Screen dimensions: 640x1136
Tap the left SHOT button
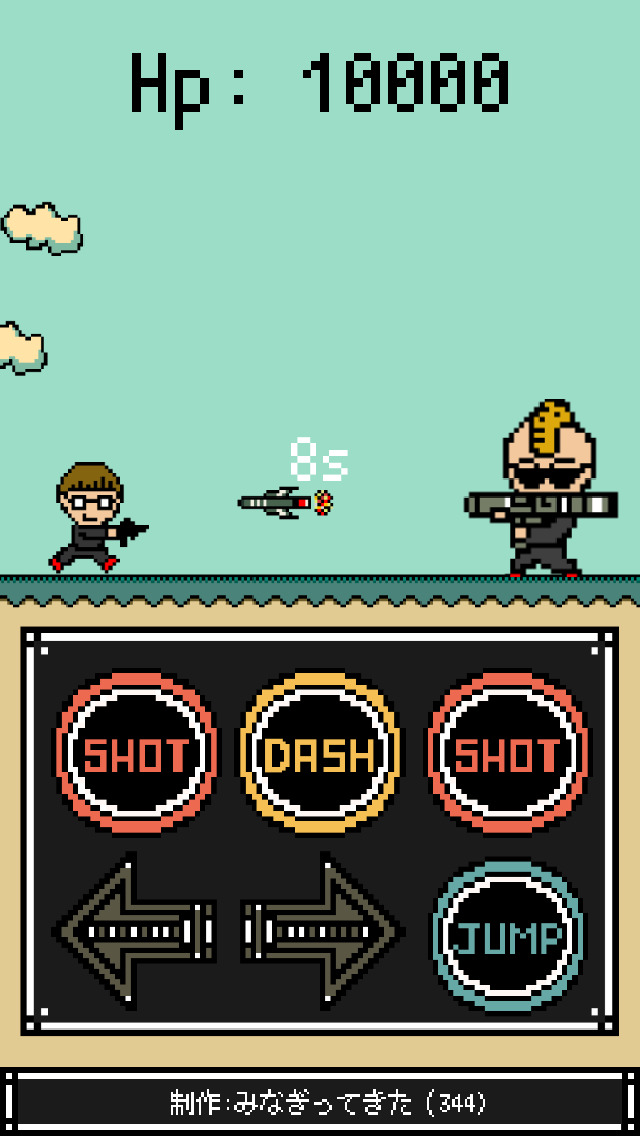point(135,753)
